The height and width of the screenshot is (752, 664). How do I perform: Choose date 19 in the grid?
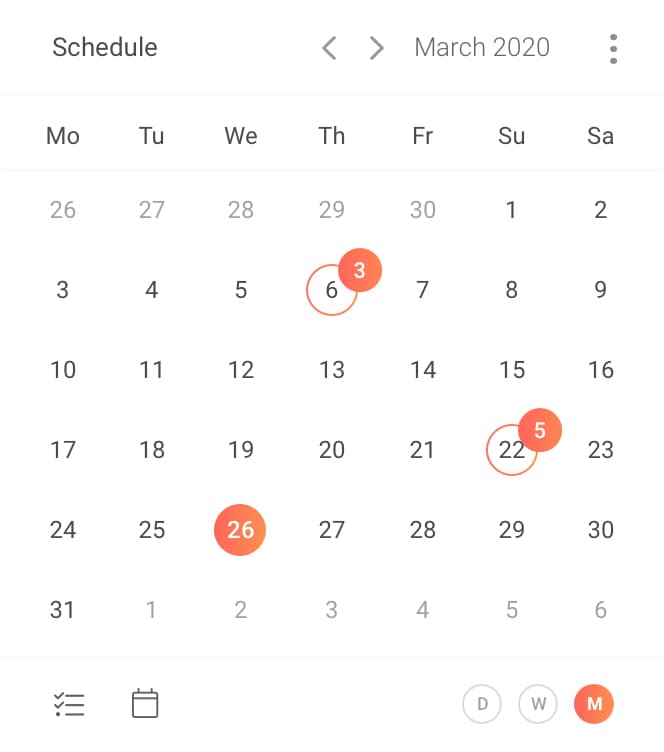[241, 450]
